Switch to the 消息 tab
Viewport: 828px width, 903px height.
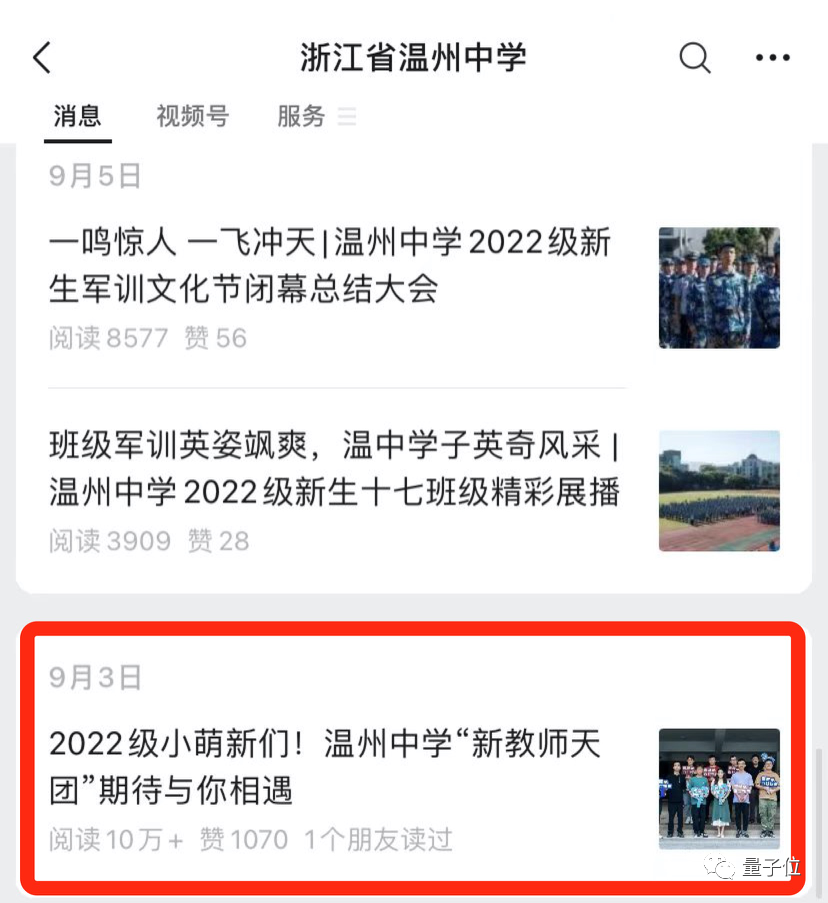[77, 117]
